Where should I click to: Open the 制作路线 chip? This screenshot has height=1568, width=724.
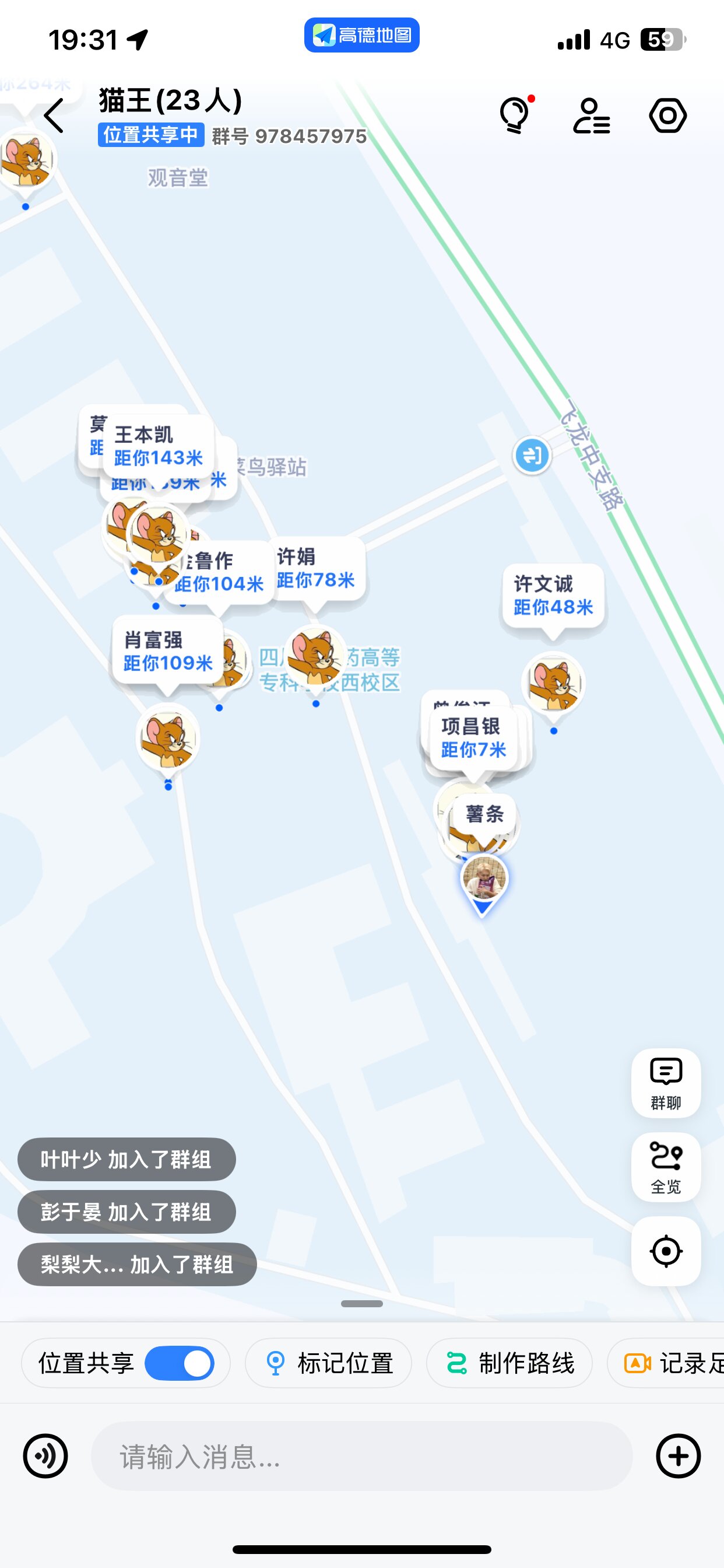point(509,1363)
